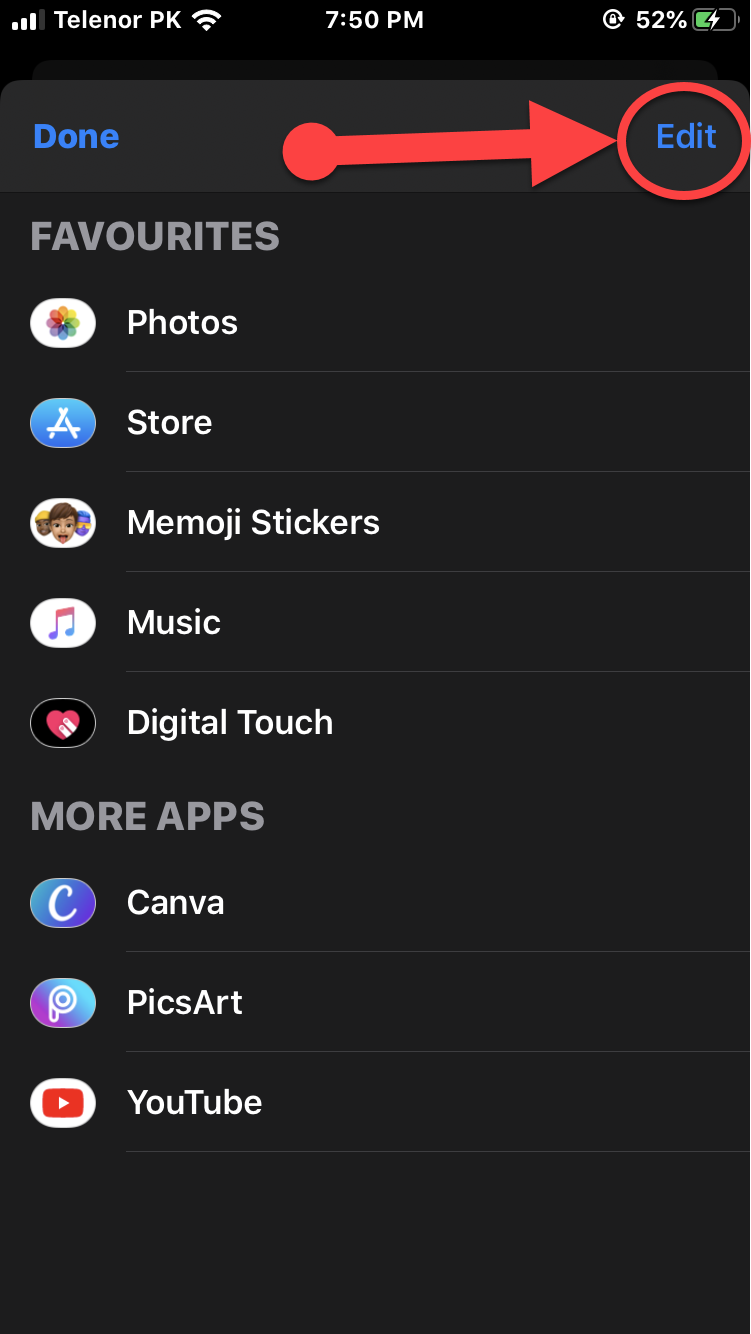751x1334 pixels.
Task: Open Memoji Stickers
Action: (253, 523)
